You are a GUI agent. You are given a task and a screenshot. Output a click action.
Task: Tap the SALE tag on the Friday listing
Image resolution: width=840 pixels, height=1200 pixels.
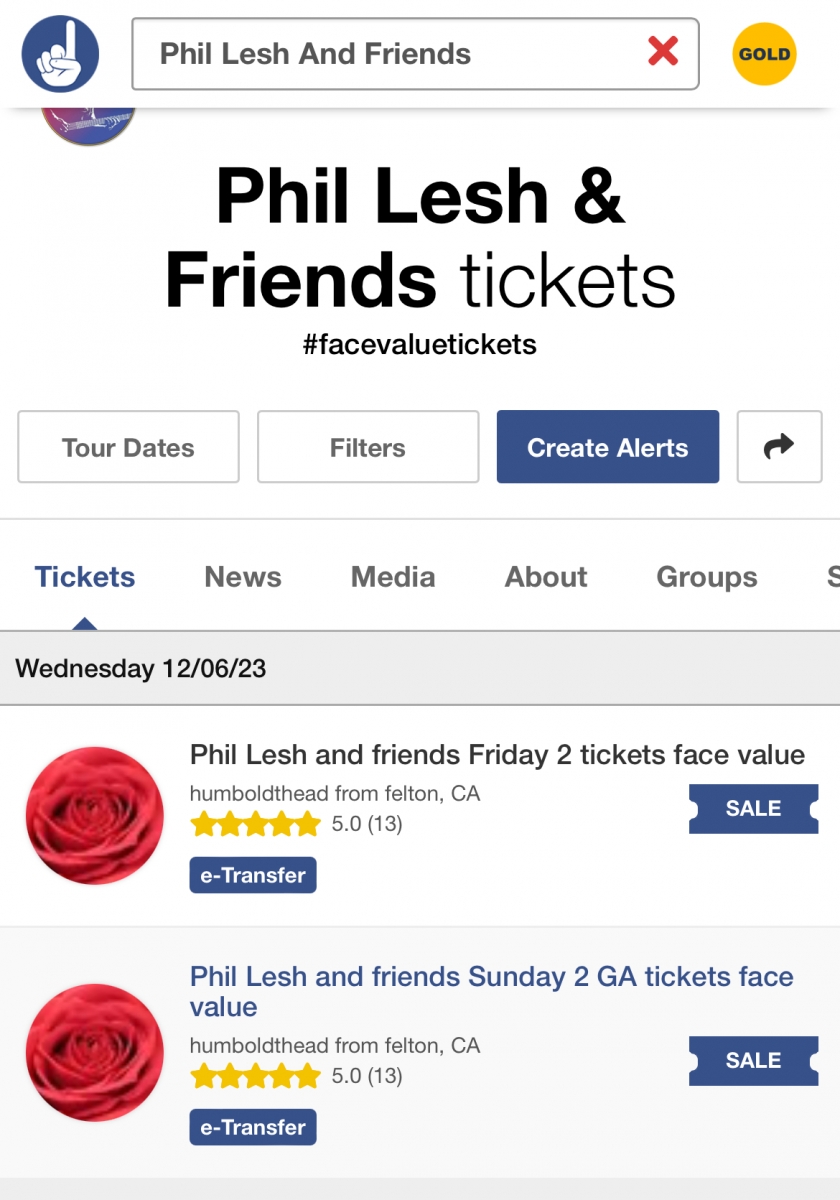coord(753,809)
